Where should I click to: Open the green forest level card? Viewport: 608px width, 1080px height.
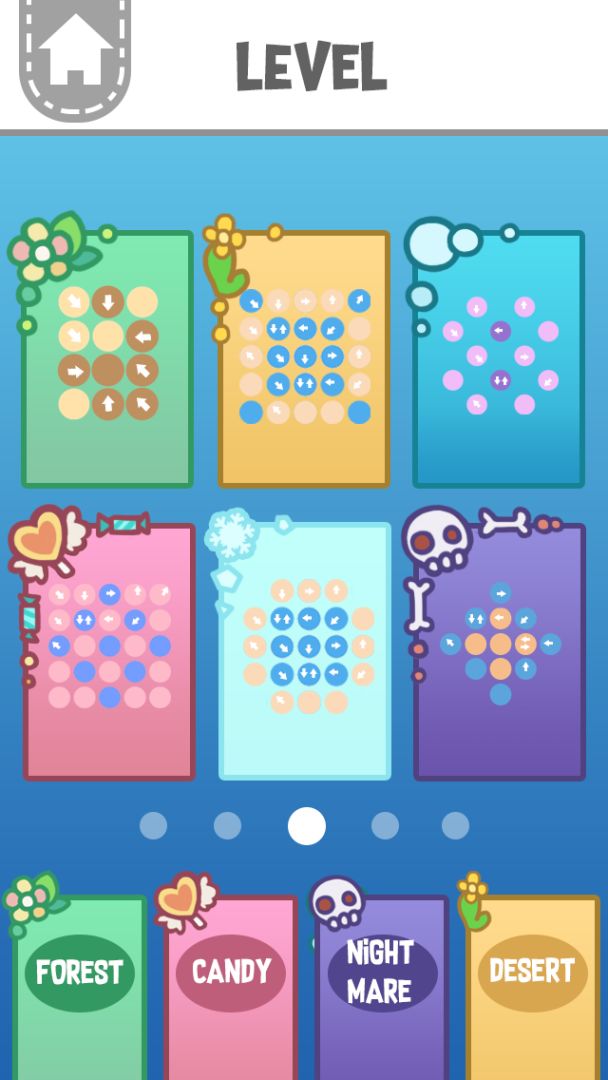[107, 360]
